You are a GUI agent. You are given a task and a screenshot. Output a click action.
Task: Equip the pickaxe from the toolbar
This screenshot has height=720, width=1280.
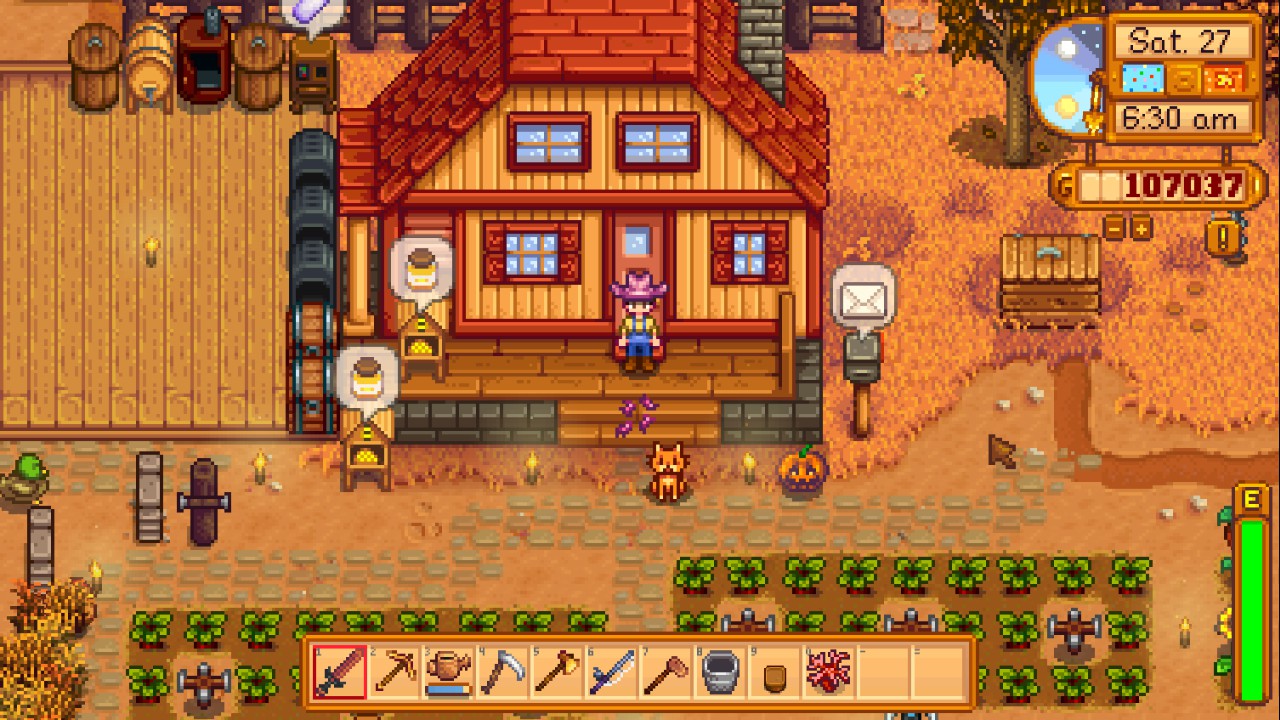[394, 671]
